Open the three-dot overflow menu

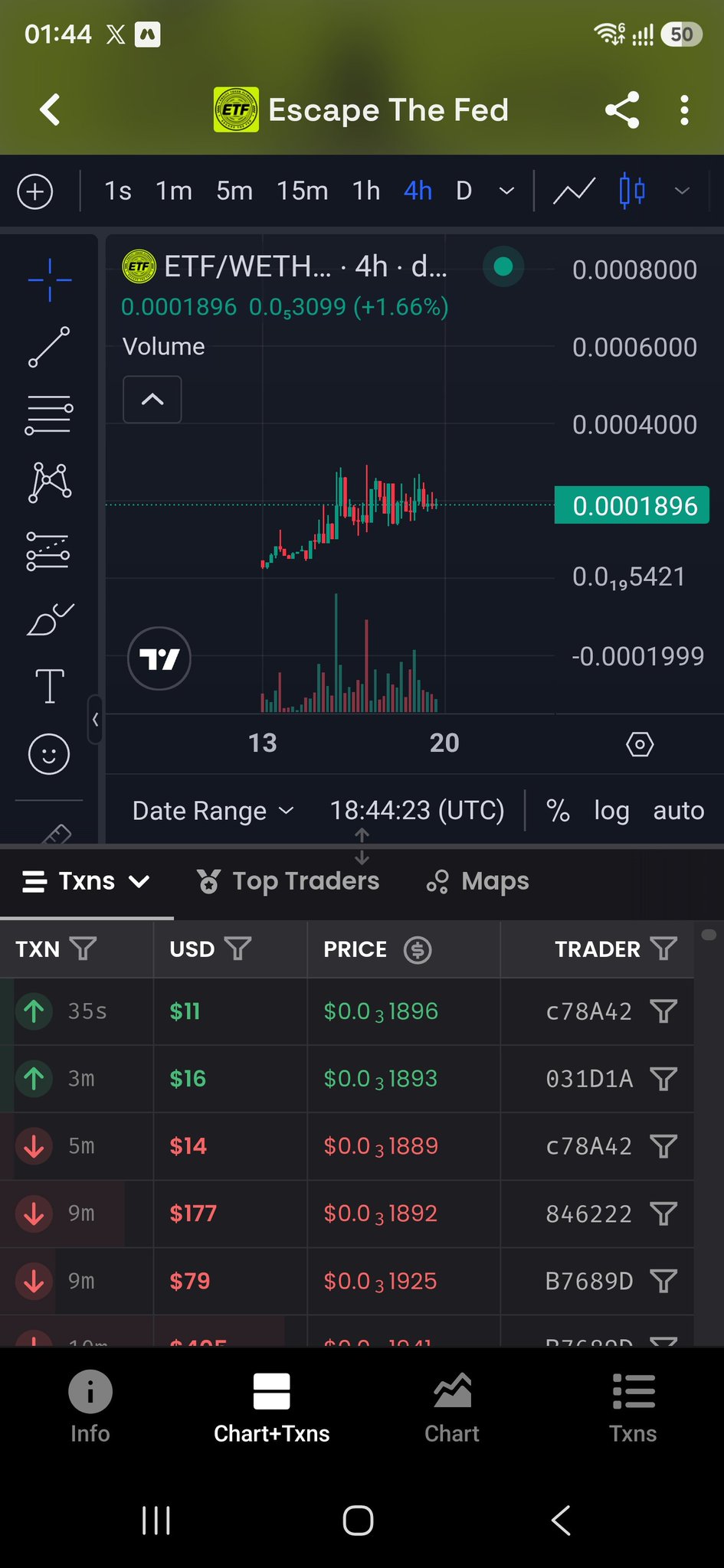pyautogui.click(x=684, y=109)
